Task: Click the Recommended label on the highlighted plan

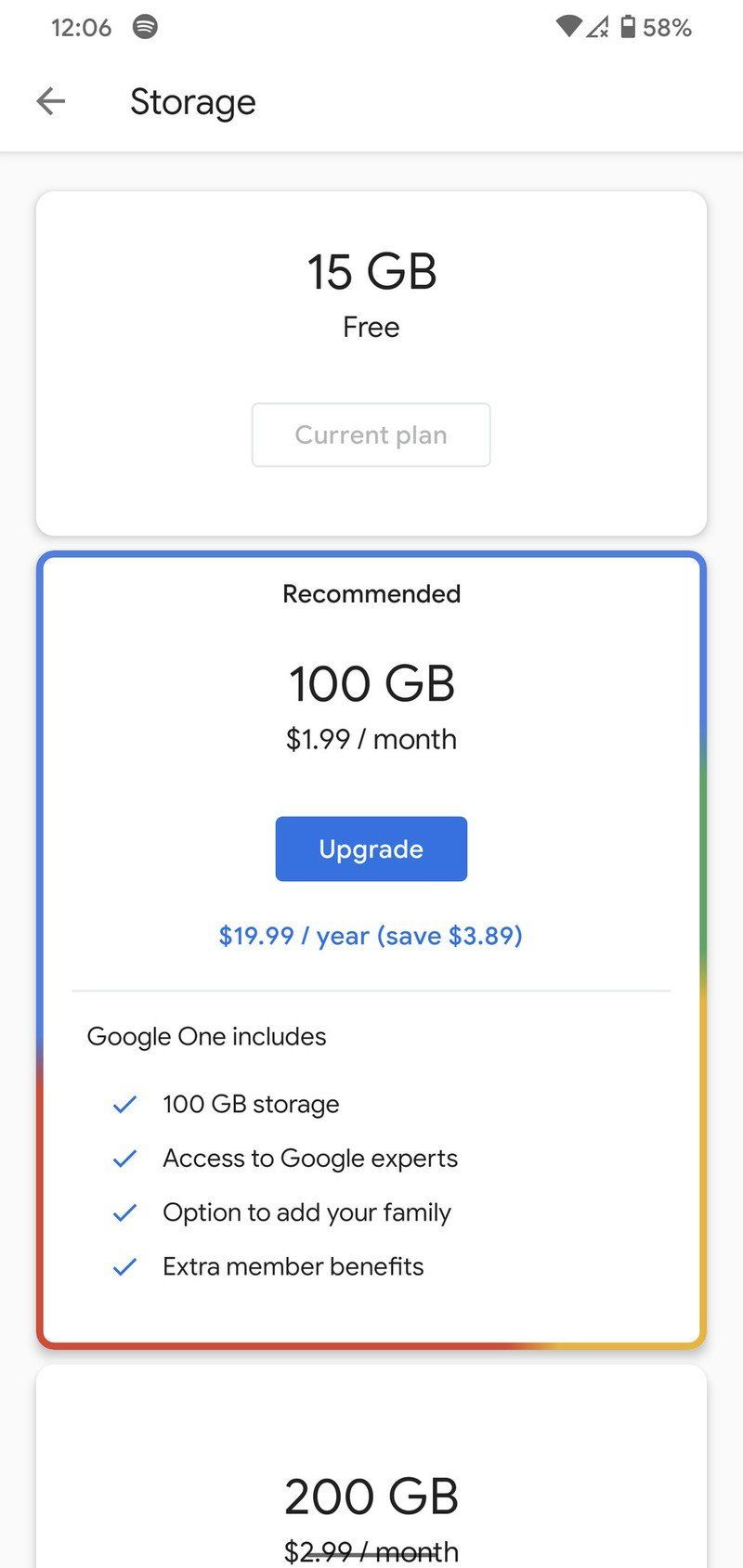Action: (x=371, y=593)
